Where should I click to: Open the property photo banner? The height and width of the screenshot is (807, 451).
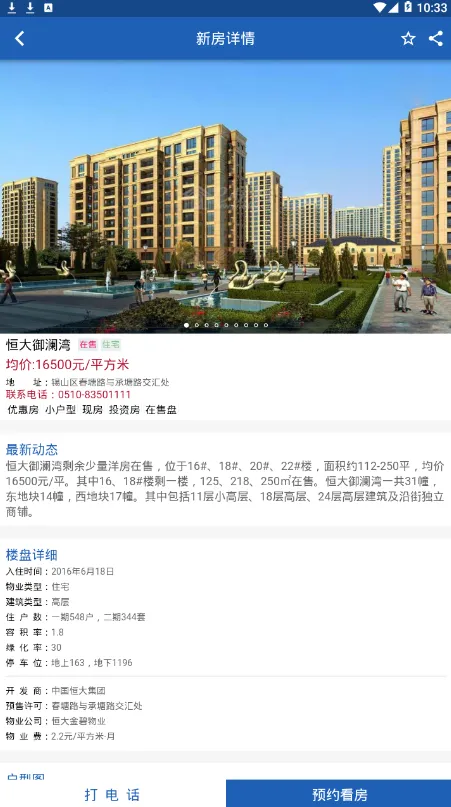click(226, 197)
